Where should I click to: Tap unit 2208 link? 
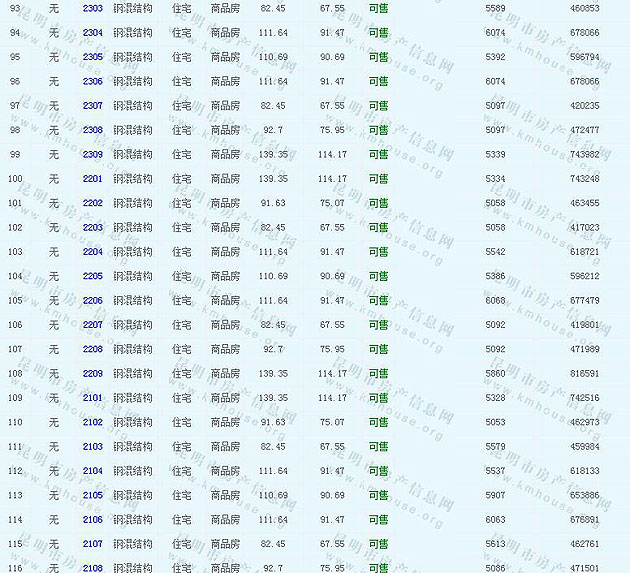click(x=92, y=349)
